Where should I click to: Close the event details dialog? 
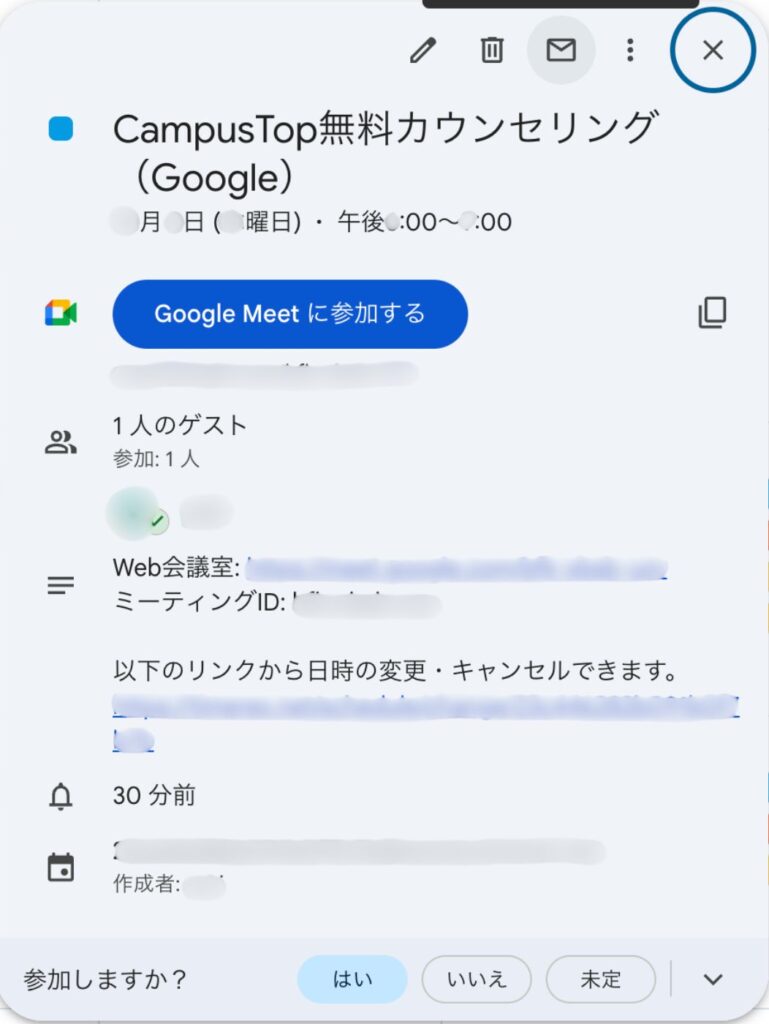pos(712,50)
